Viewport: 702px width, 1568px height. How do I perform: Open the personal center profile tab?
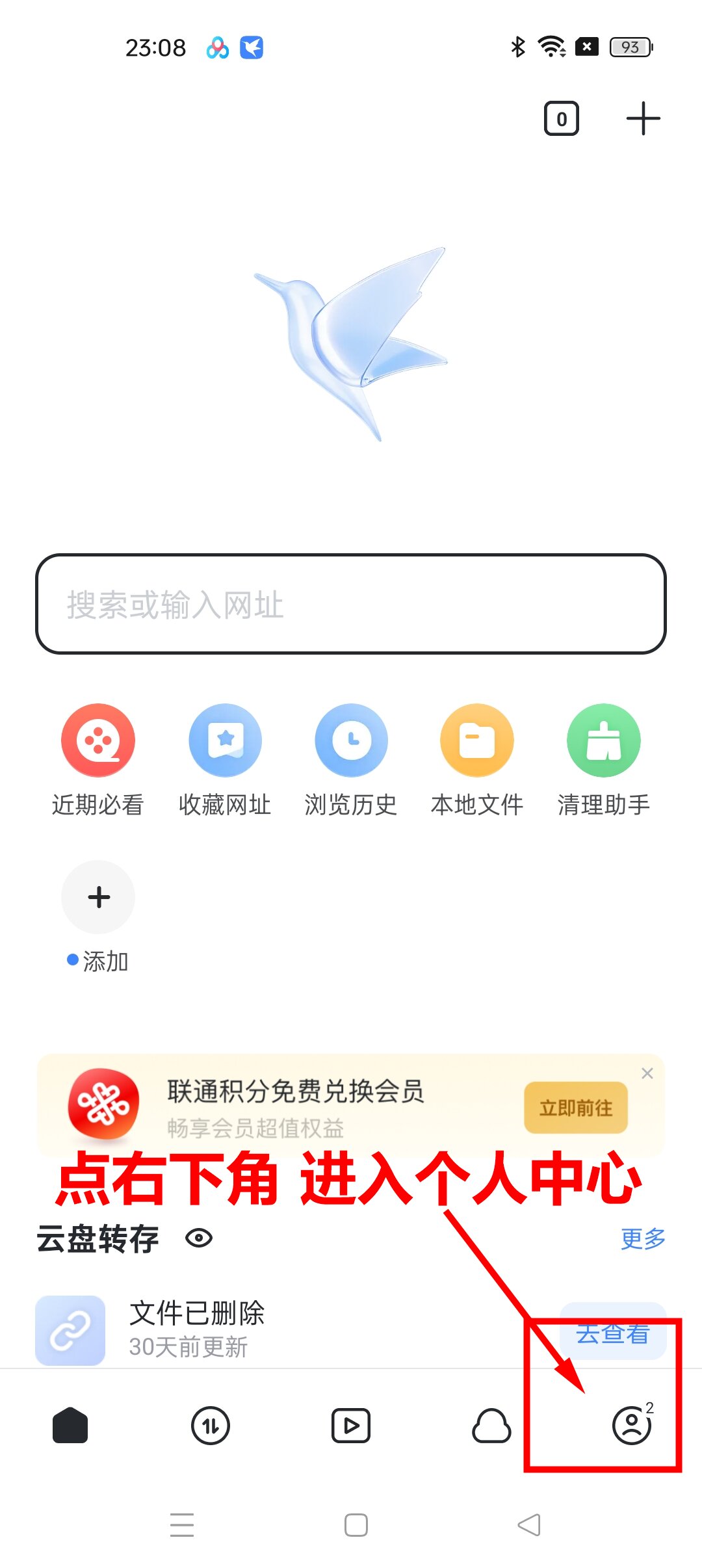pyautogui.click(x=631, y=1426)
